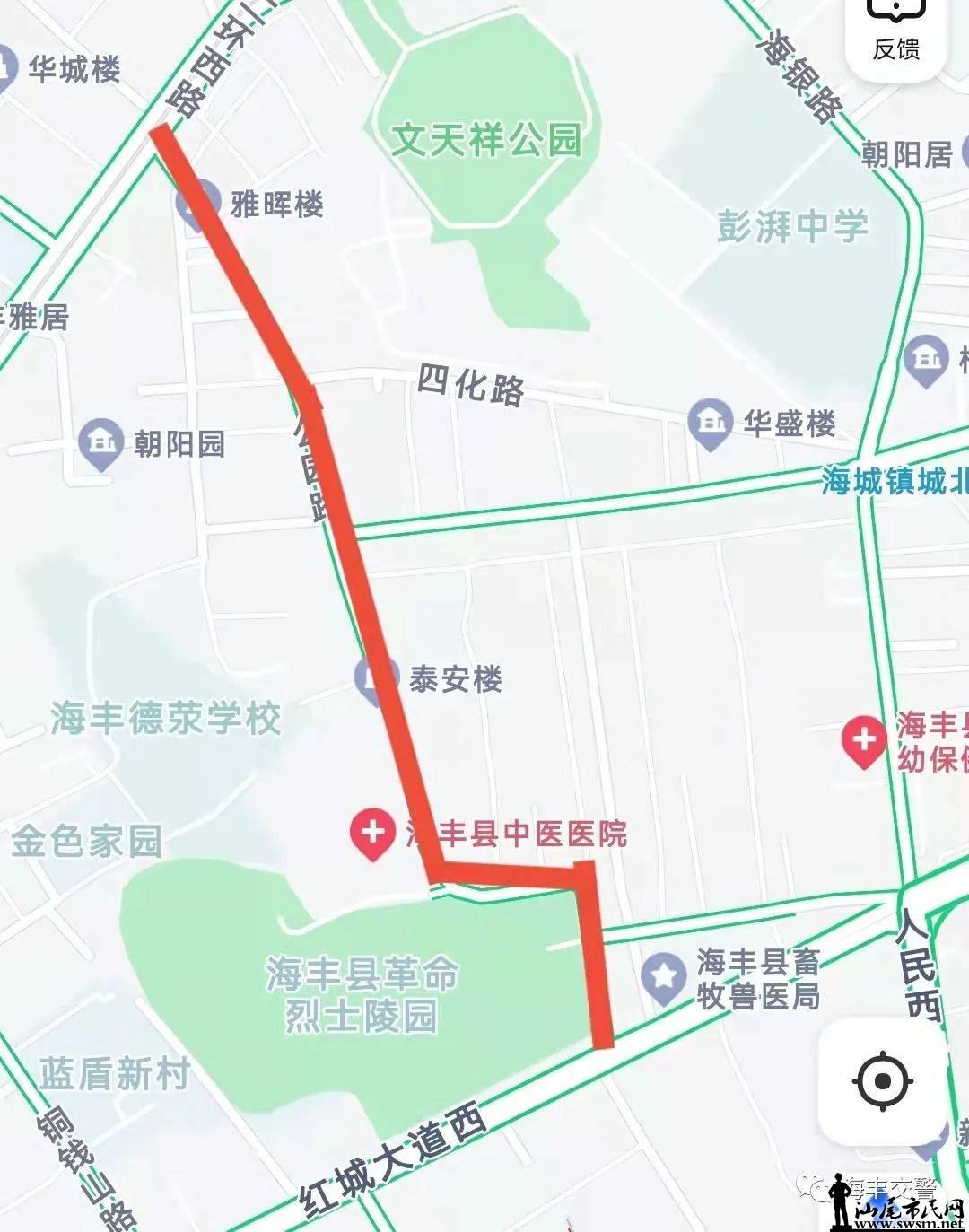
Task: Select the 海丰县中医医院 hospital marker
Action: click(x=372, y=834)
